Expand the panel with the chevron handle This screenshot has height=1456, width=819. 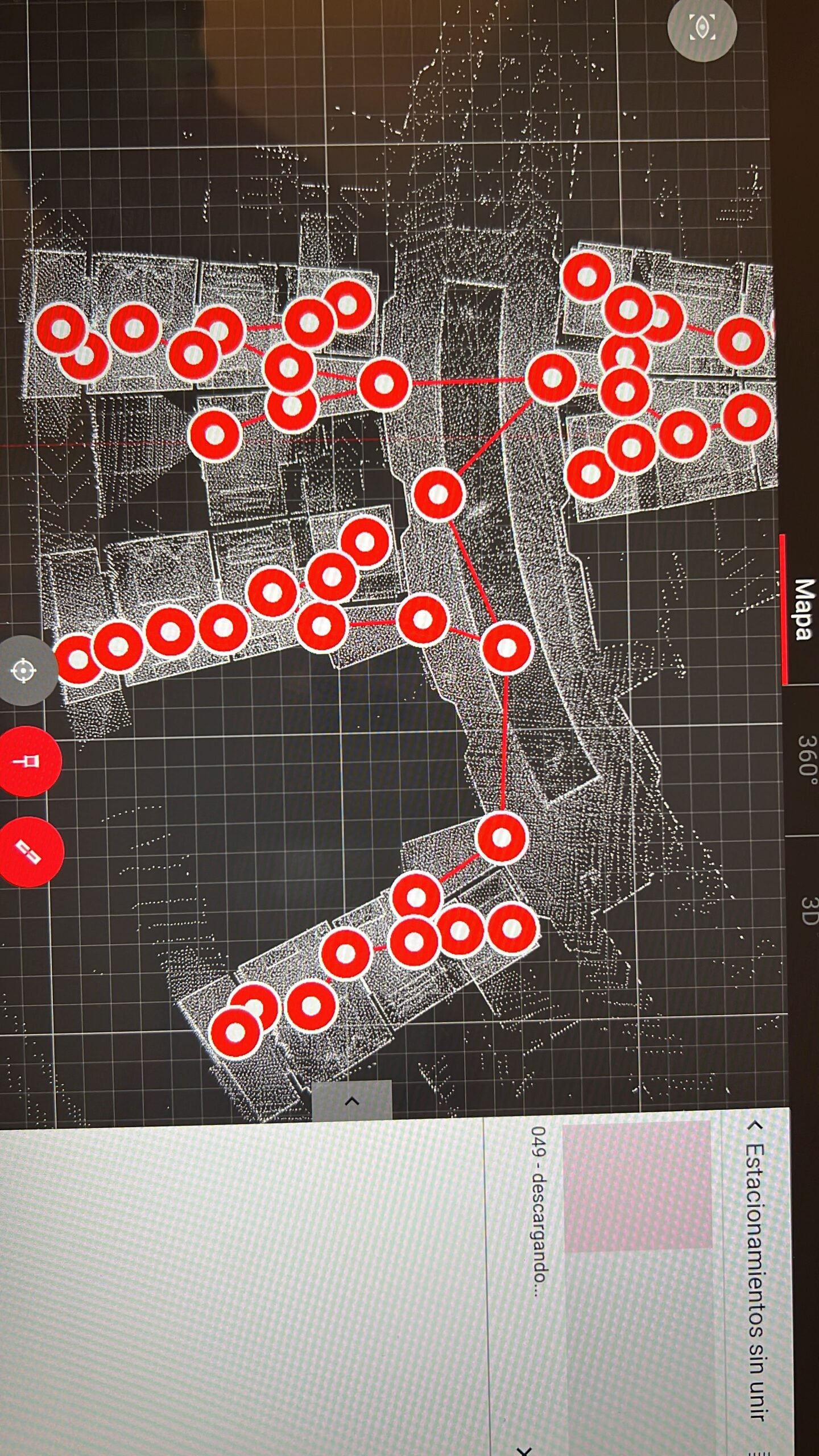[x=352, y=1101]
